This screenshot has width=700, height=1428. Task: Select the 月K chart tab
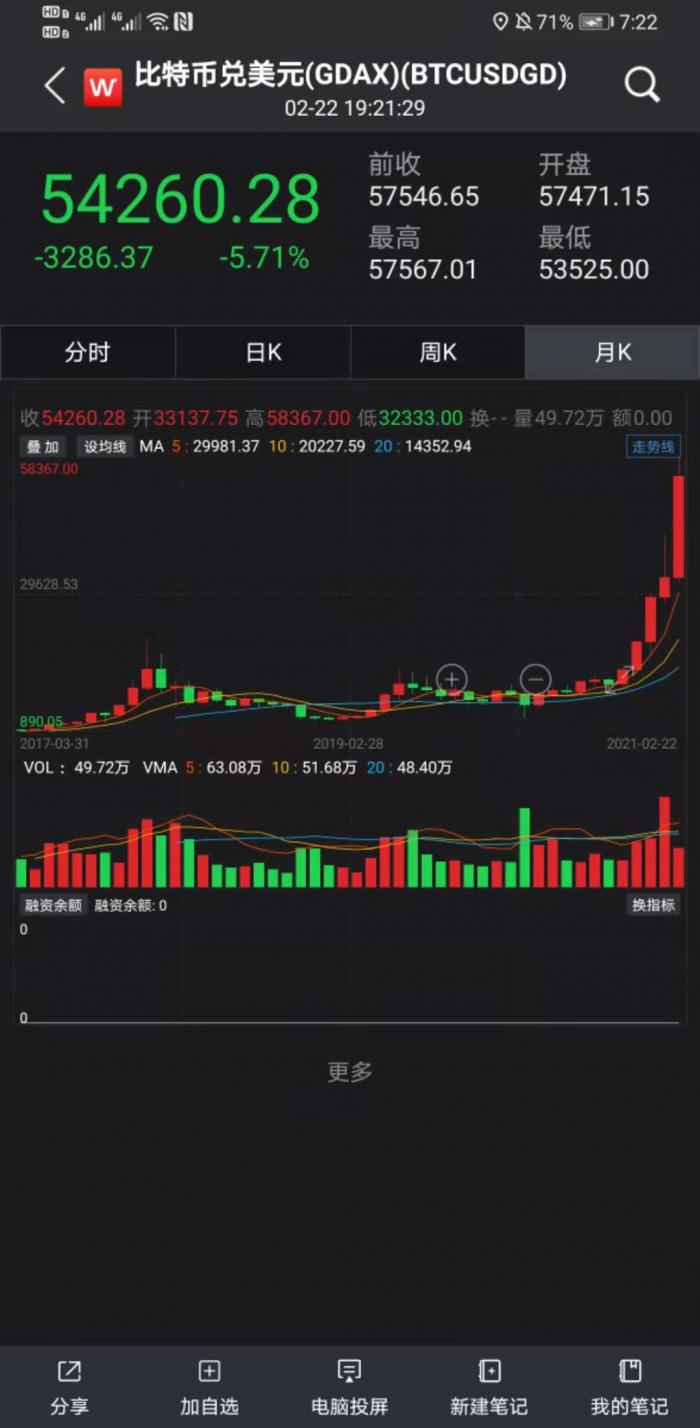click(x=612, y=352)
